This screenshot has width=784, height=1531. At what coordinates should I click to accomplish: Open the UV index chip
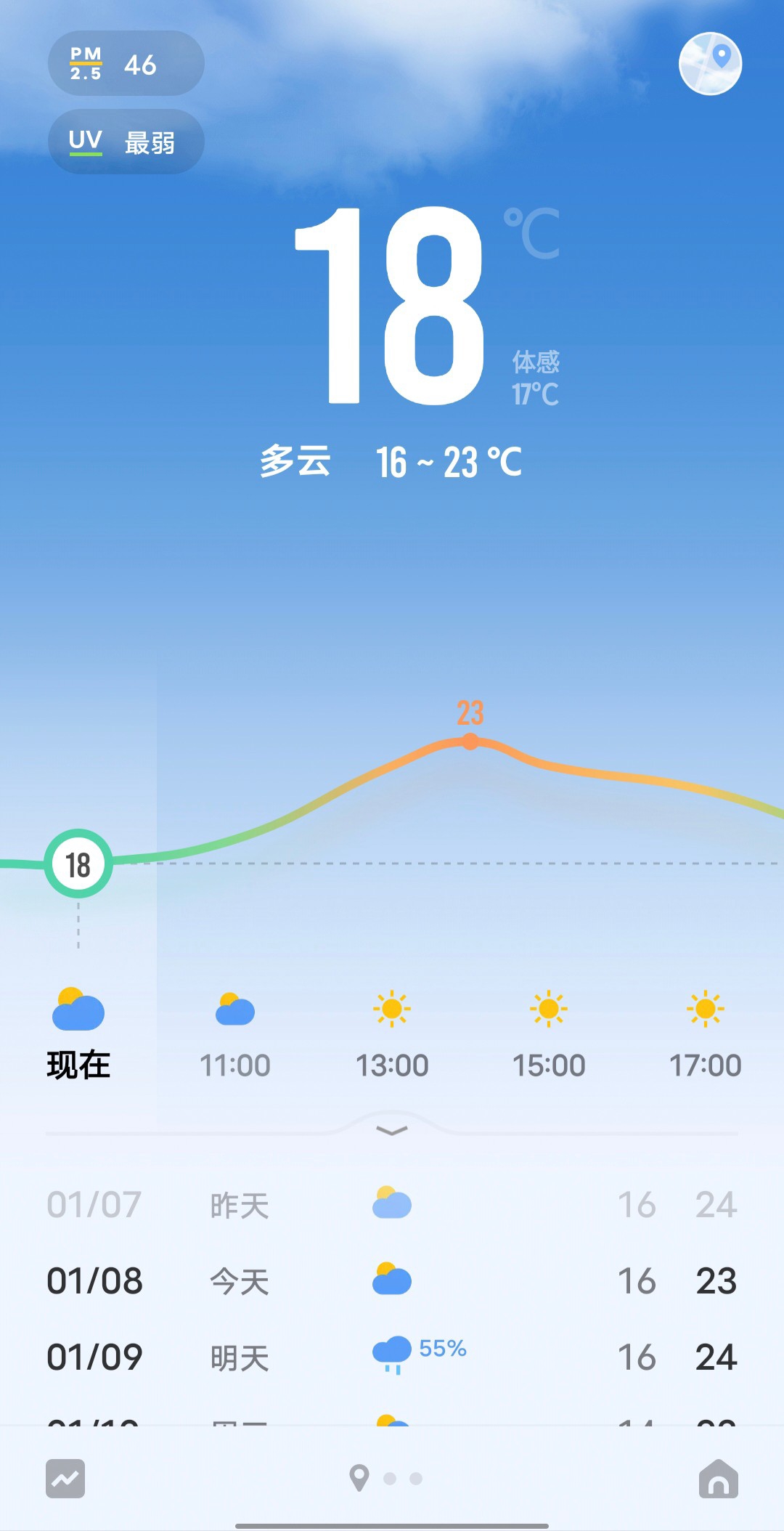click(x=126, y=142)
